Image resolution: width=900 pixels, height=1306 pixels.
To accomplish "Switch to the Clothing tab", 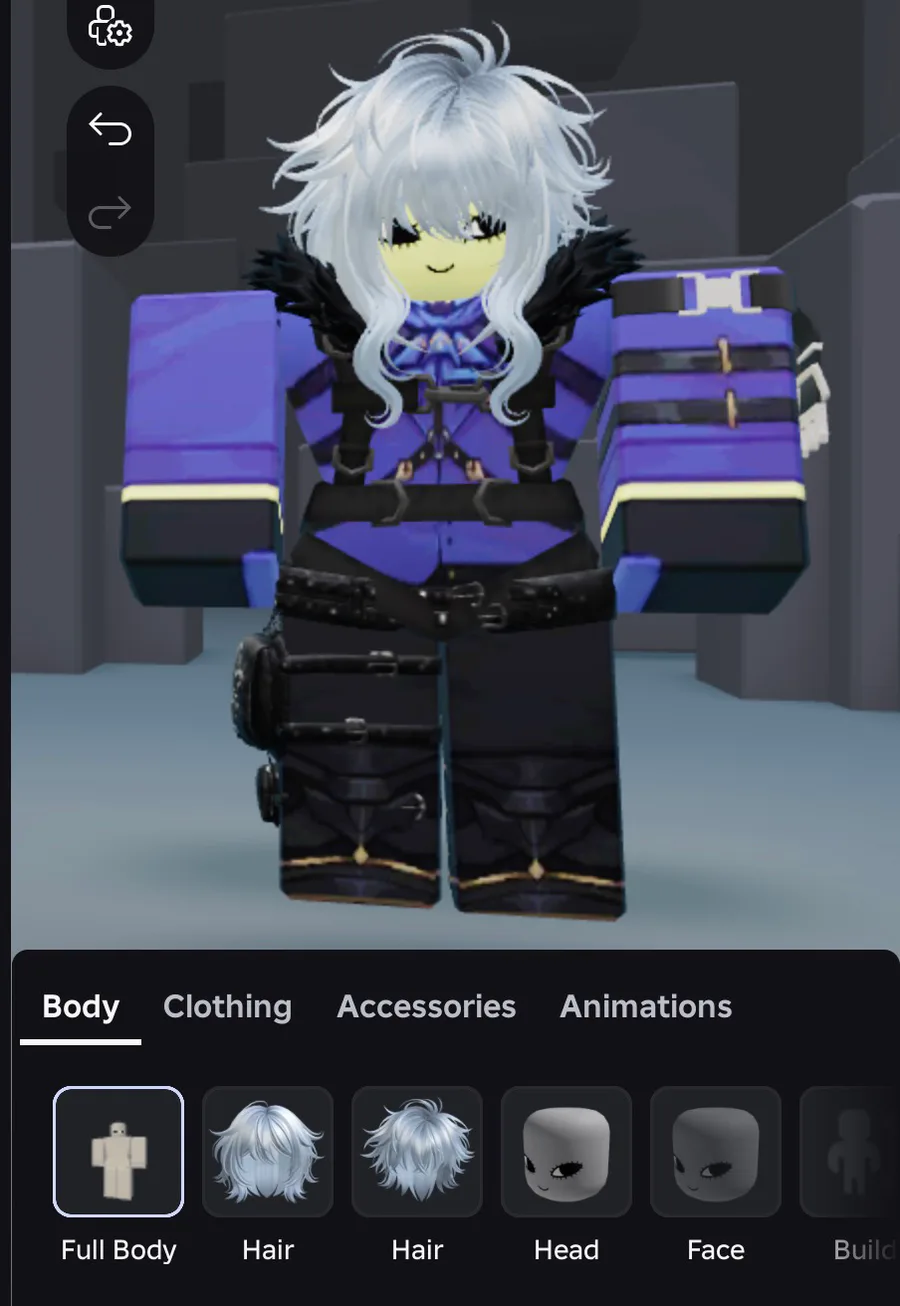I will [x=227, y=1006].
